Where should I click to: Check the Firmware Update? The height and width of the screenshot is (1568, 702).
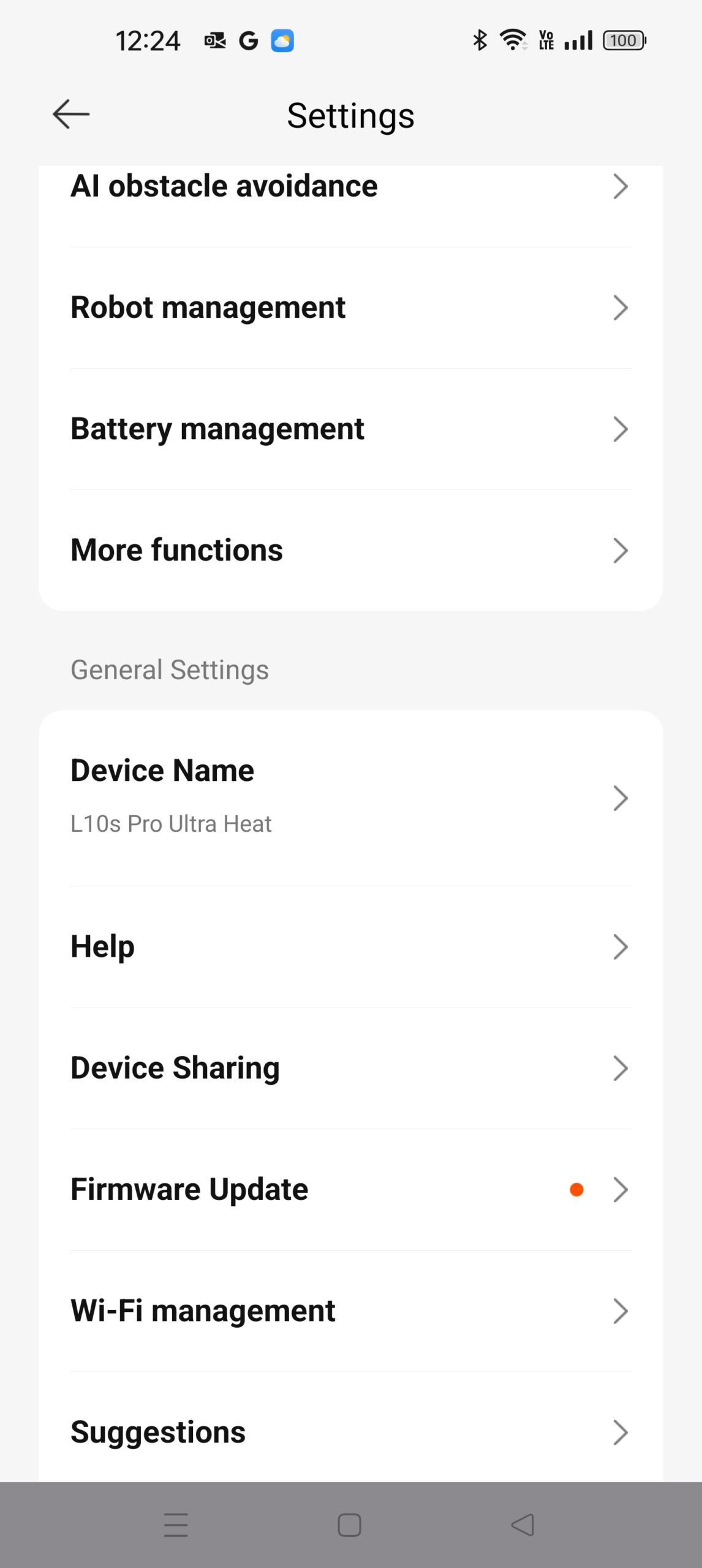tap(350, 1189)
